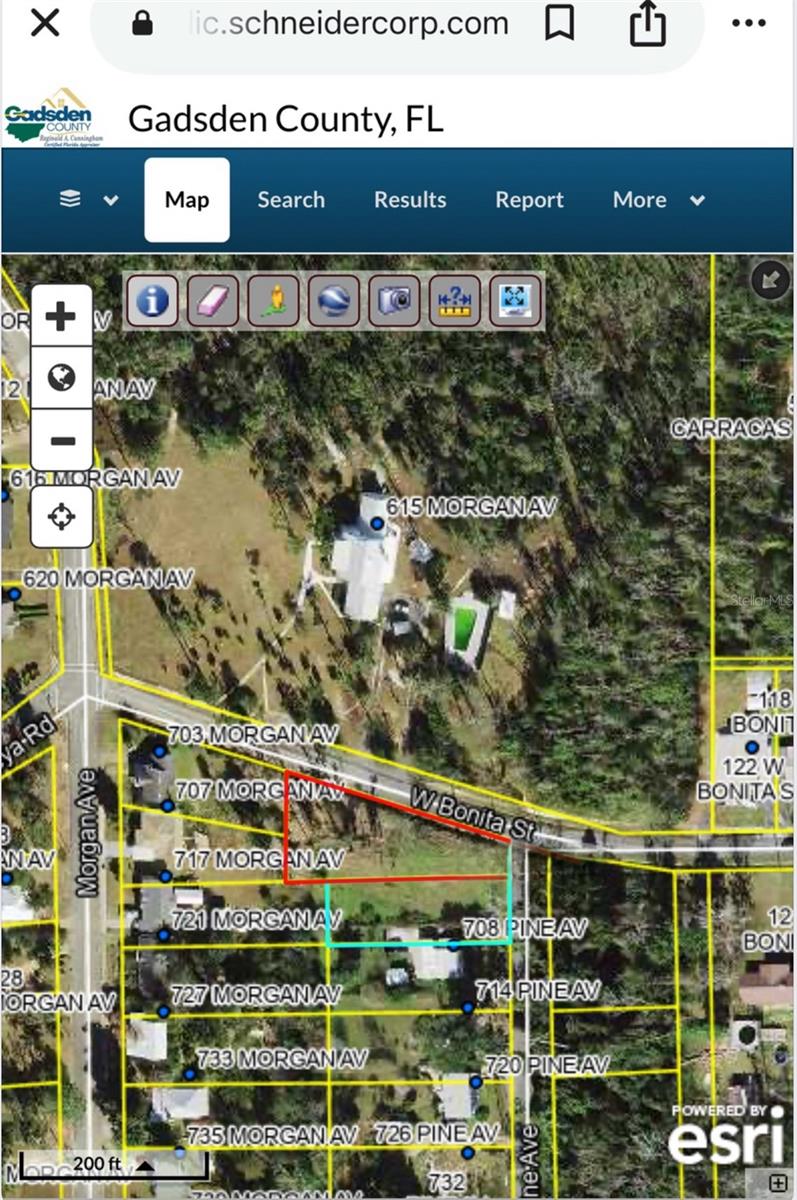Viewport: 797px width, 1200px height.
Task: Toggle the map layers panel
Action: coord(68,200)
